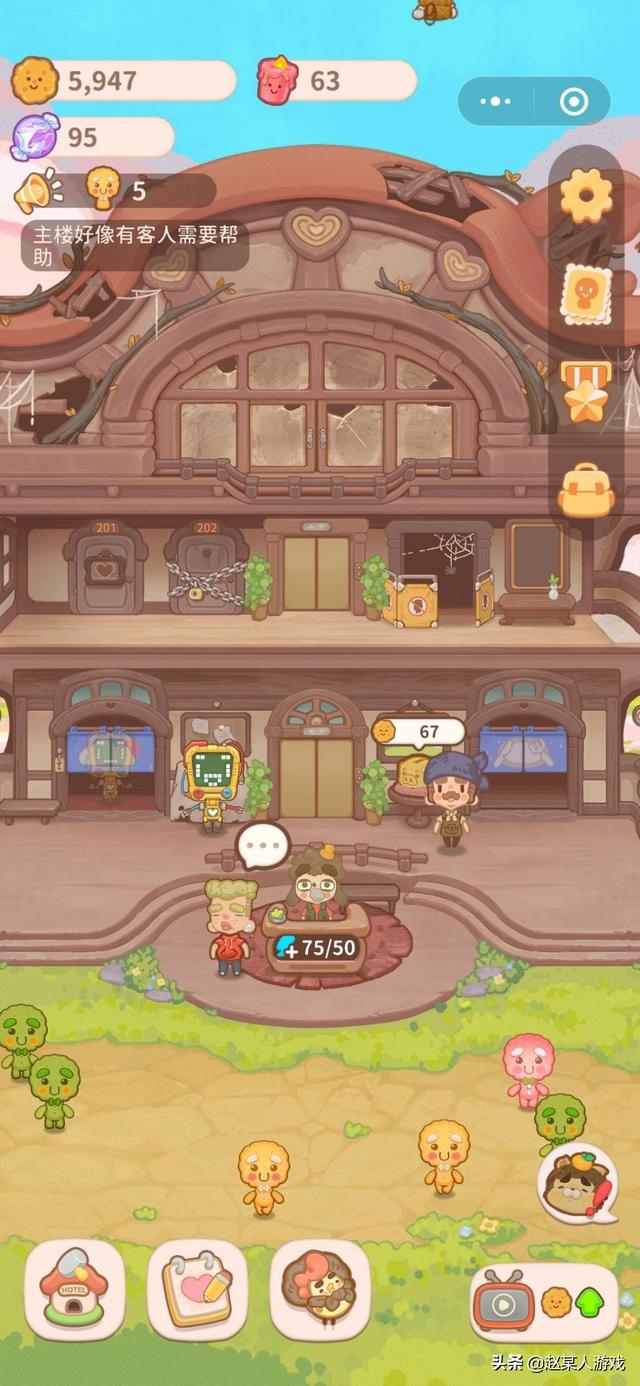Close the mini program with the circle button
640x1386 pixels.
pos(573,101)
